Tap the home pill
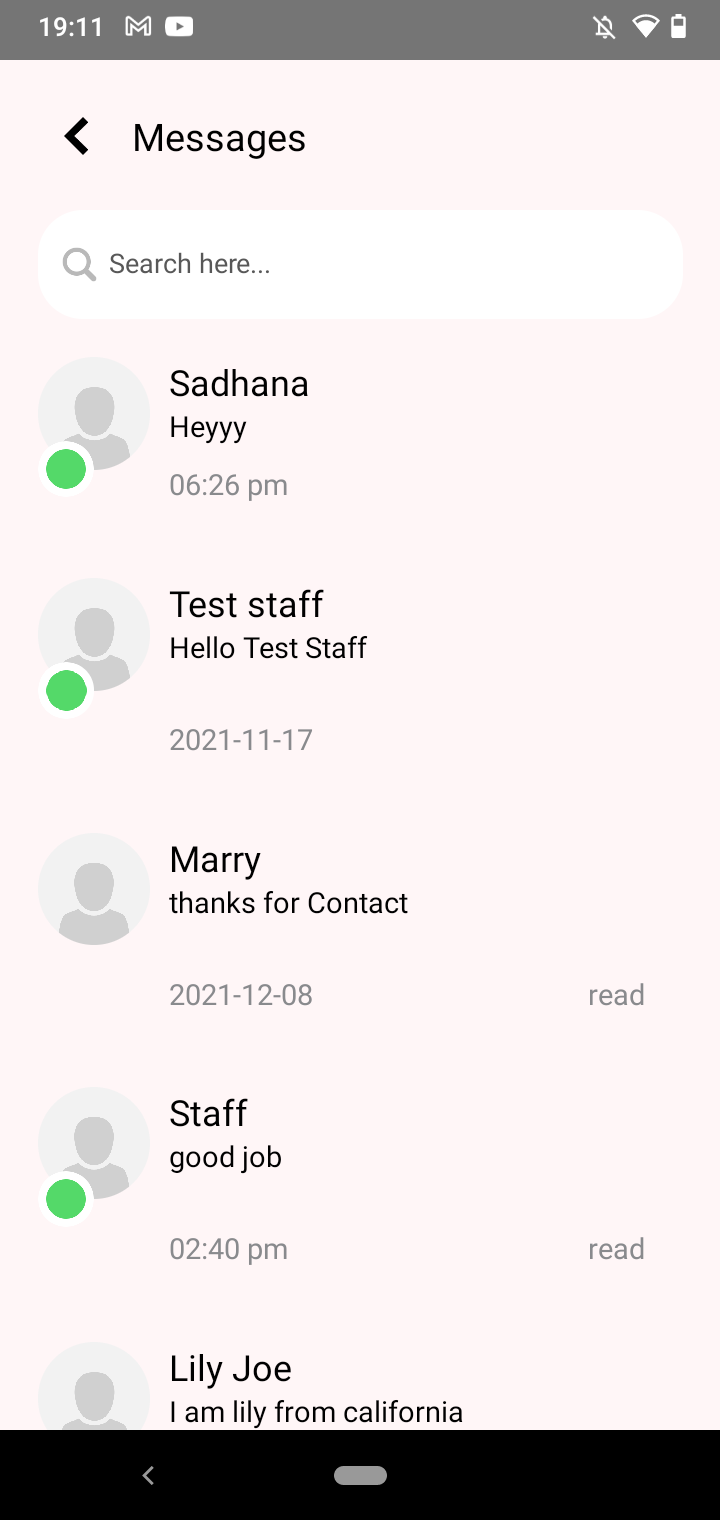Image resolution: width=720 pixels, height=1520 pixels. pos(360,1475)
